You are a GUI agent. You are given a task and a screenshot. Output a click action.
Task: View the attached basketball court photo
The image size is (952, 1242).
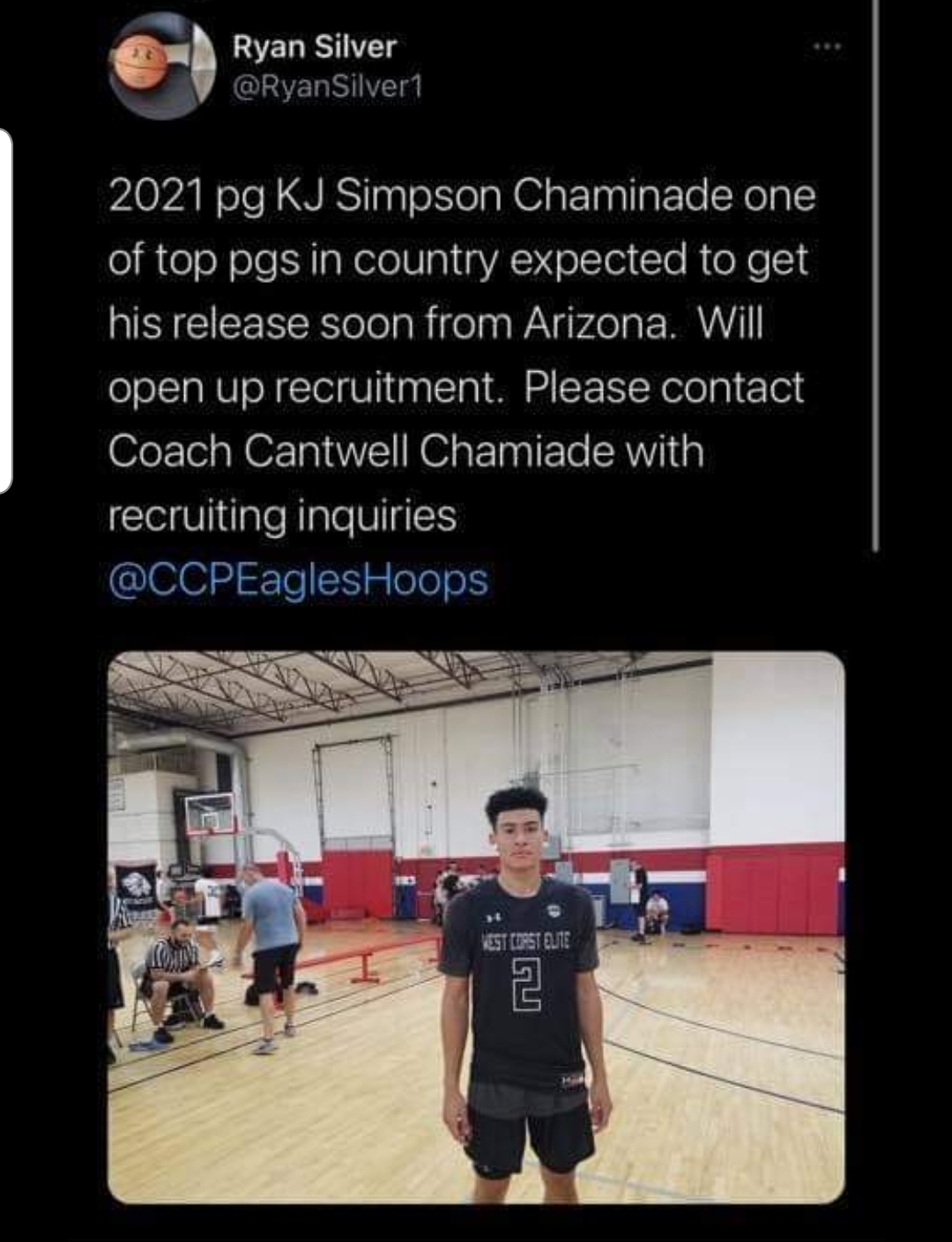pos(476,927)
